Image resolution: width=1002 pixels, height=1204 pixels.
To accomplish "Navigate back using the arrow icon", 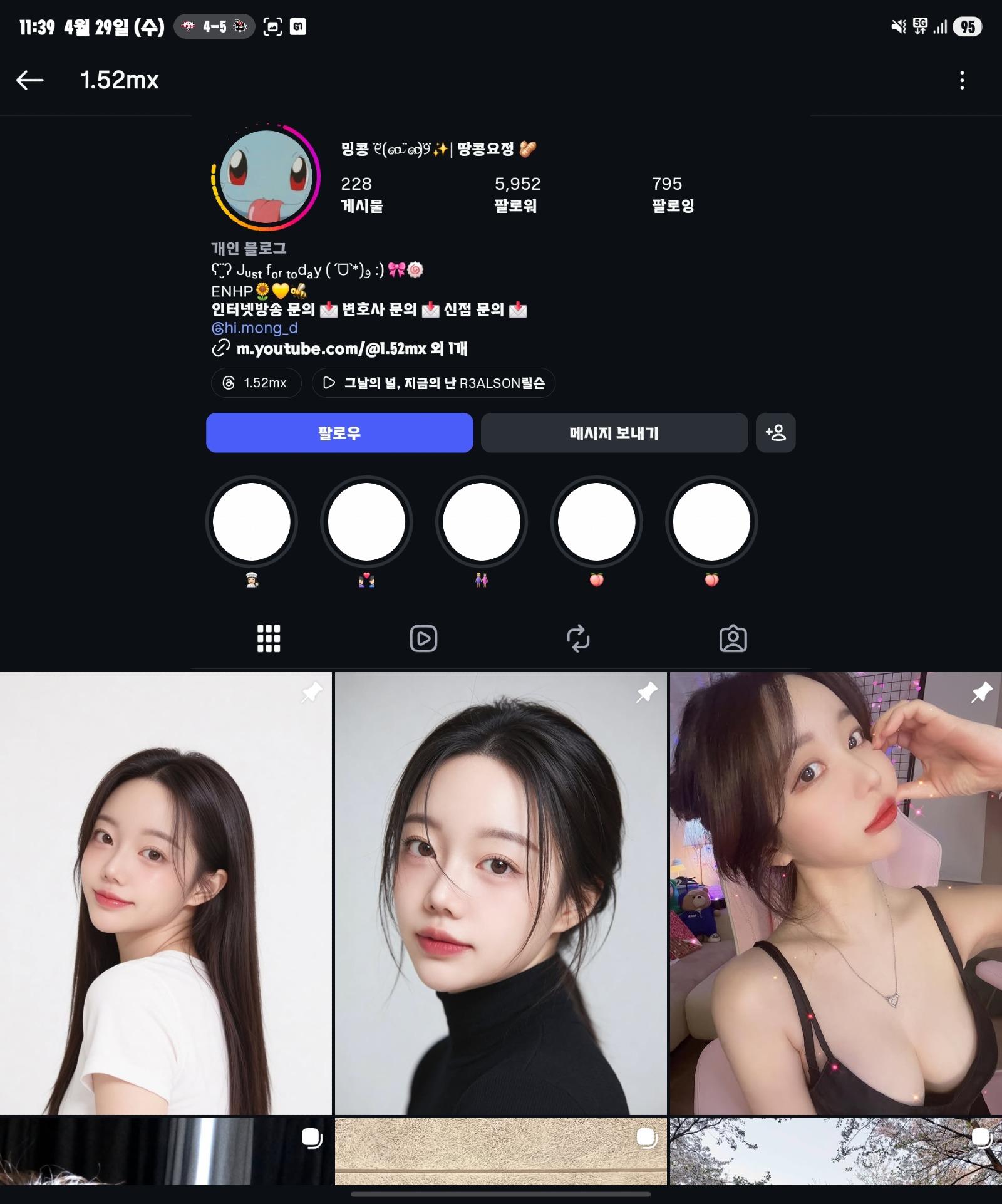I will tap(29, 80).
